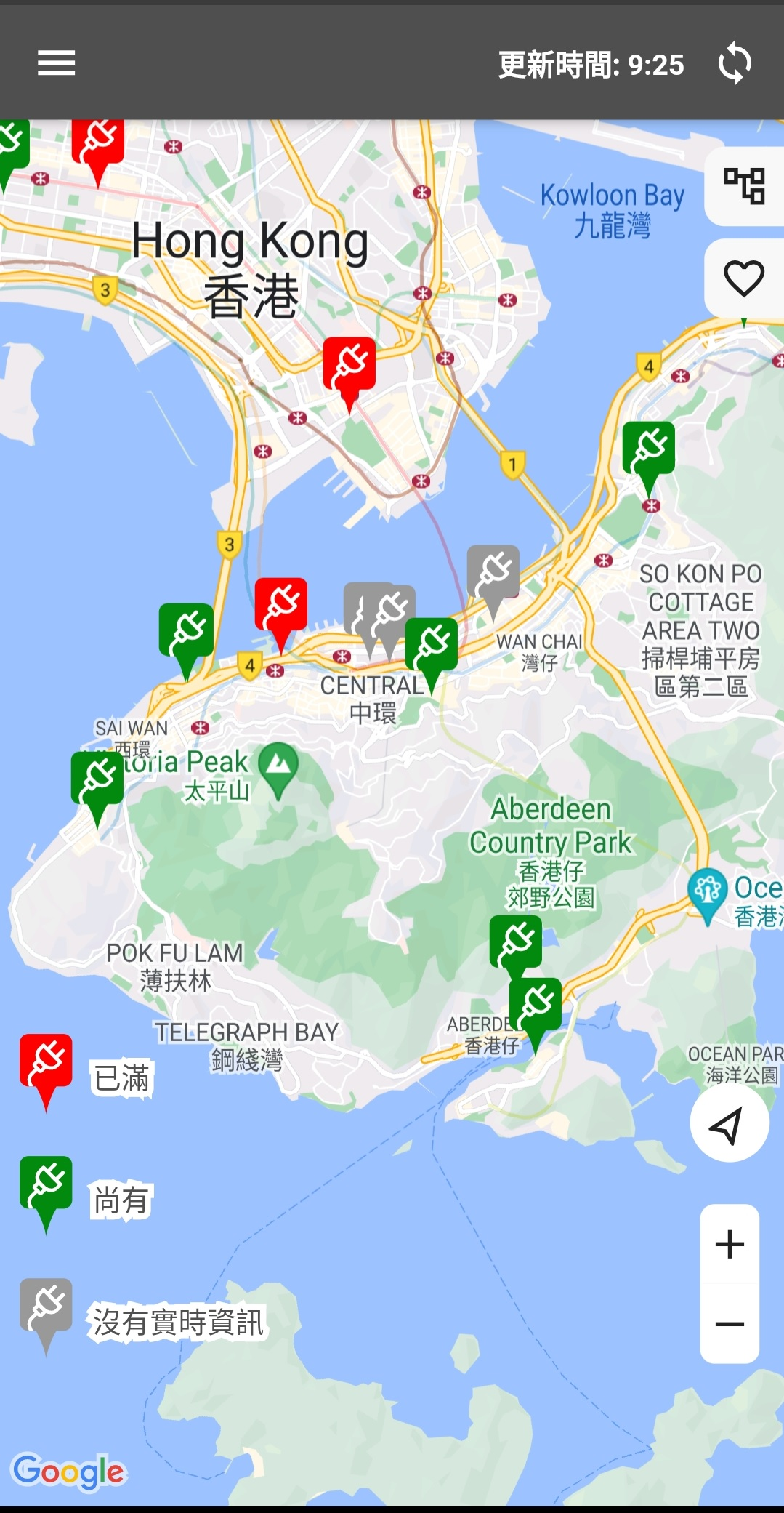This screenshot has height=1513, width=784.
Task: Select the red charger marker below Hong Kong label
Action: 349,364
